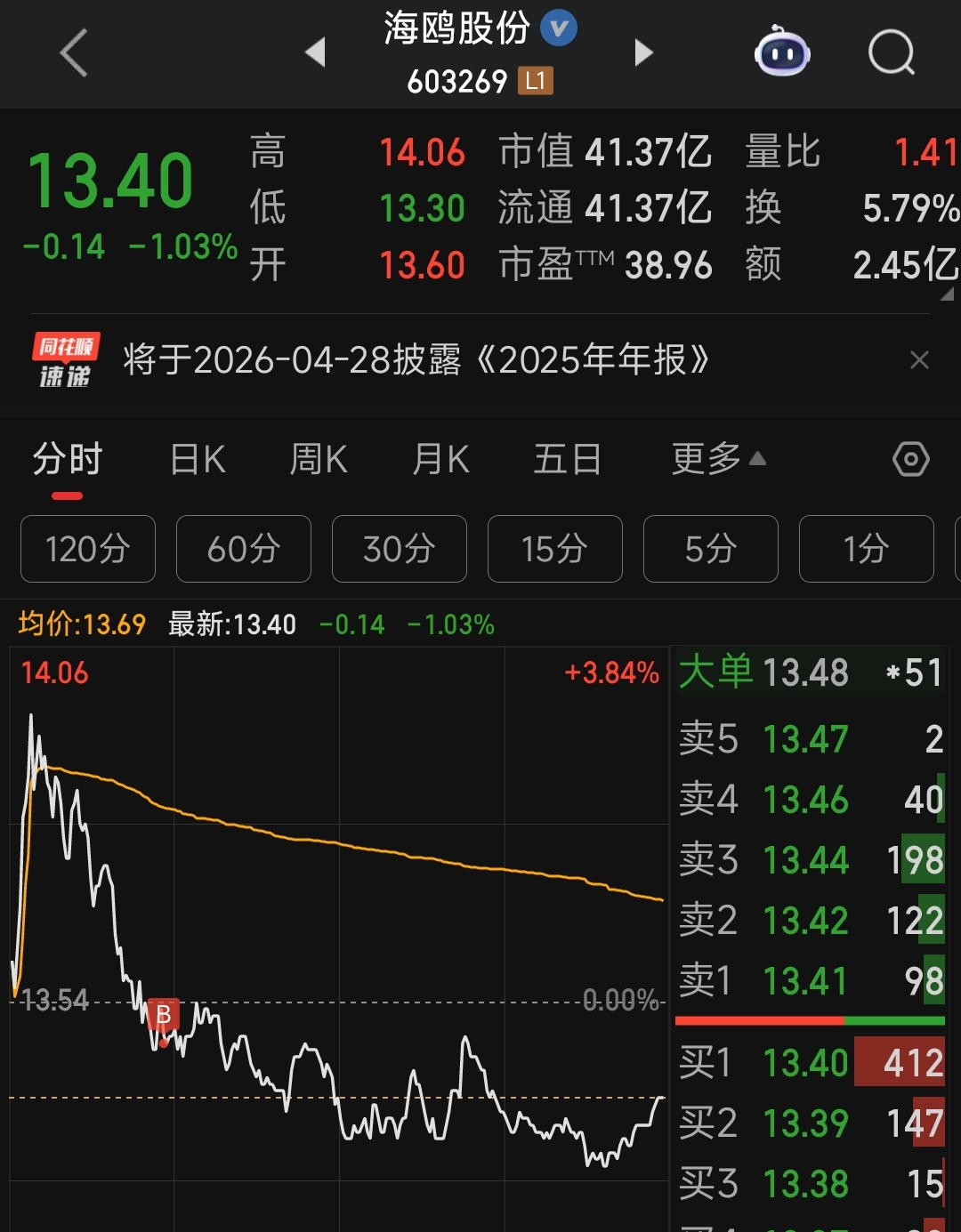961x1232 pixels.
Task: Click the L1 badge next to 603269
Action: (x=534, y=81)
